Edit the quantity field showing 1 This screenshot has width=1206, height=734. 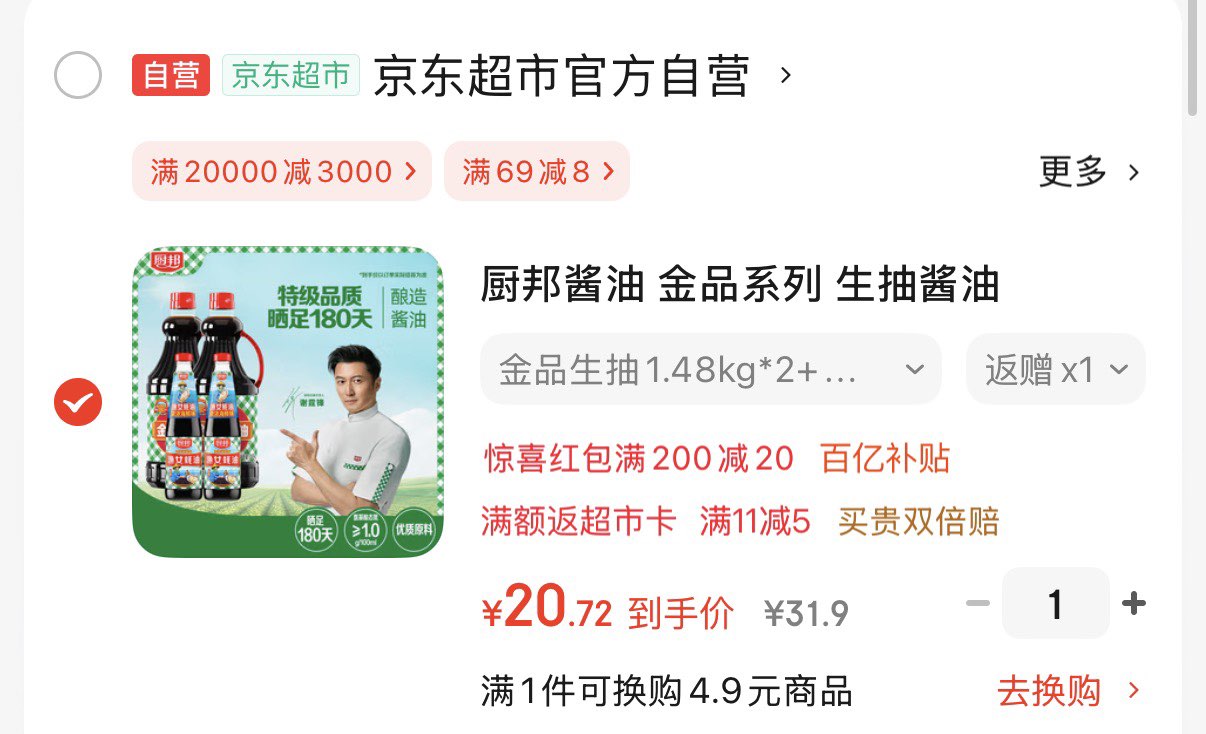coord(1055,604)
